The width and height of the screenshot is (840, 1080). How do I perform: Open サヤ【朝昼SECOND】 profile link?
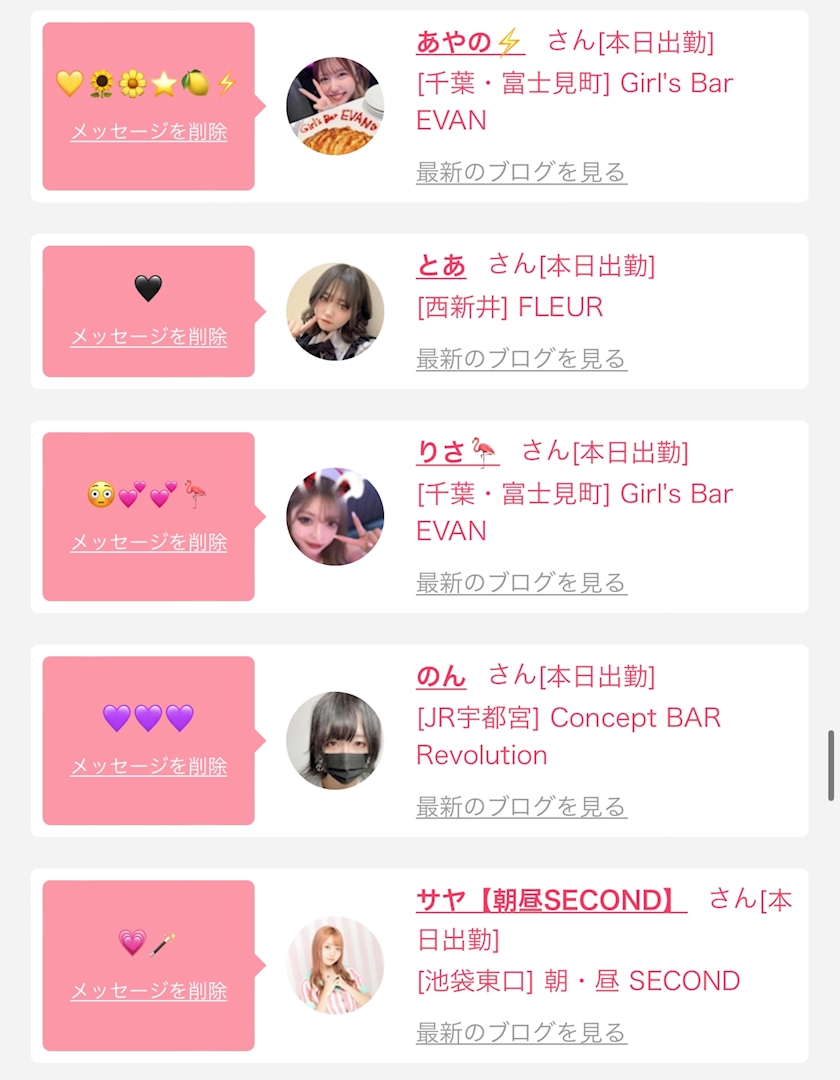552,900
